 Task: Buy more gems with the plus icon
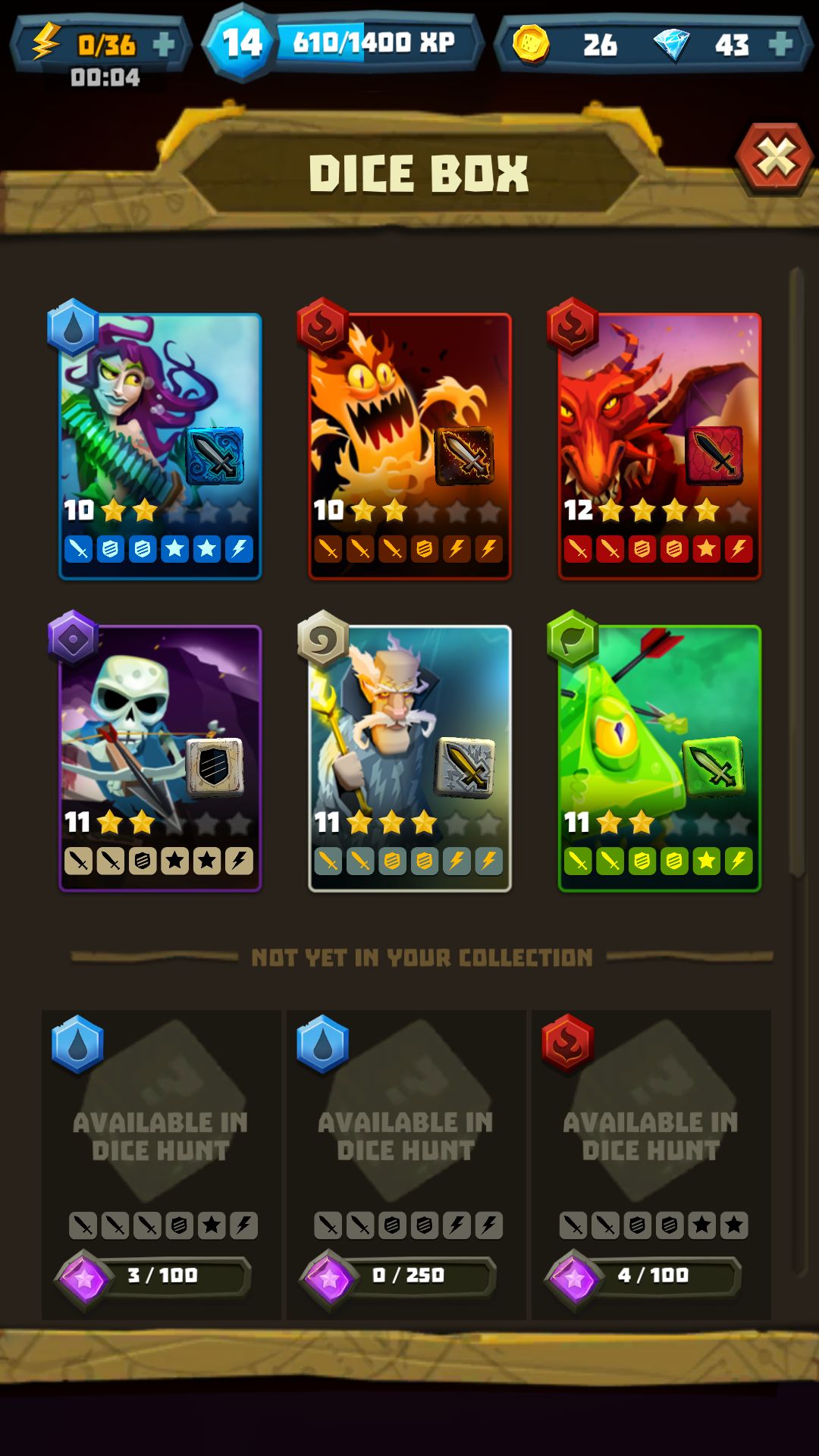780,44
